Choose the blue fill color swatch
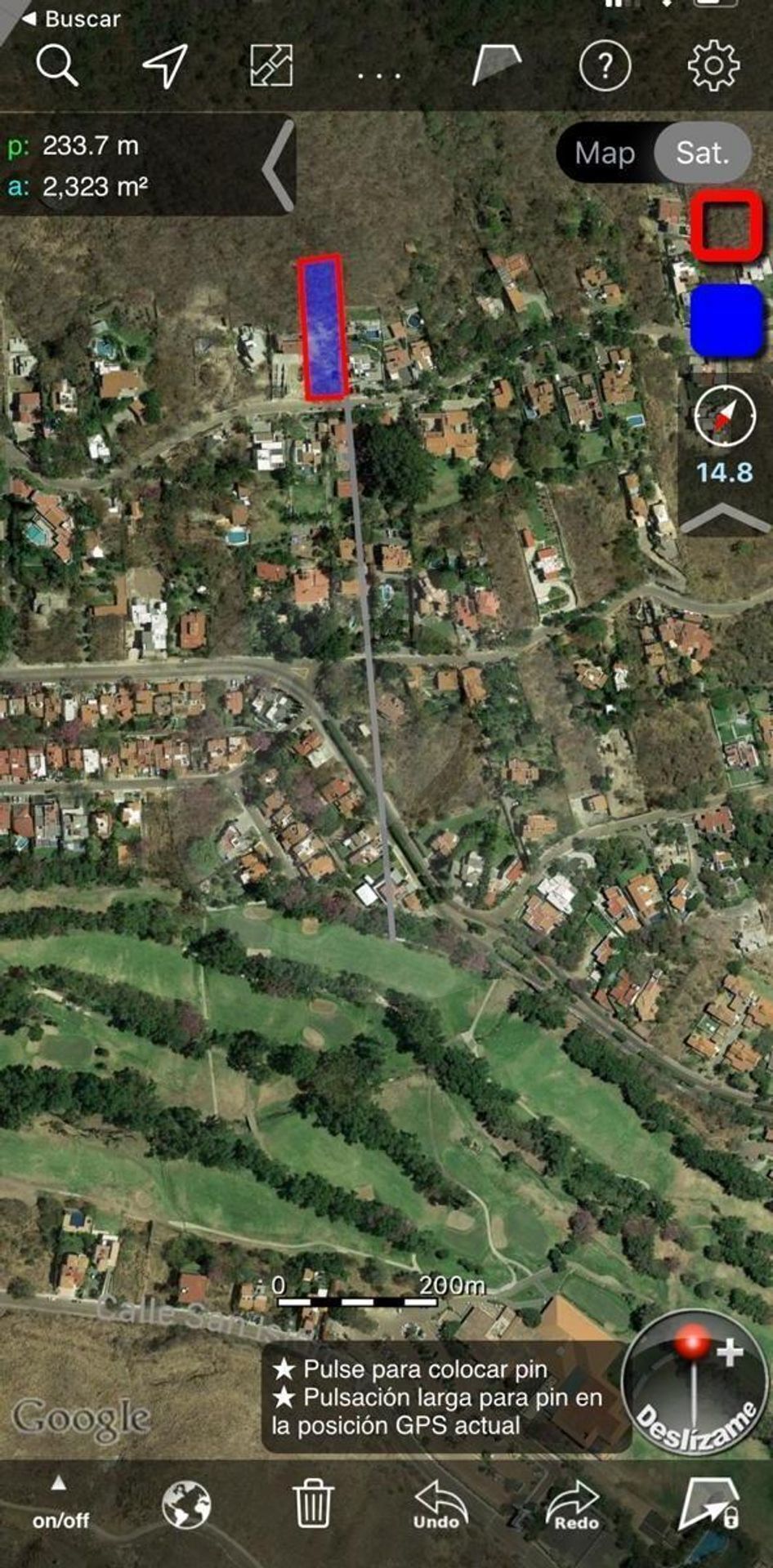The width and height of the screenshot is (773, 1568). click(726, 320)
